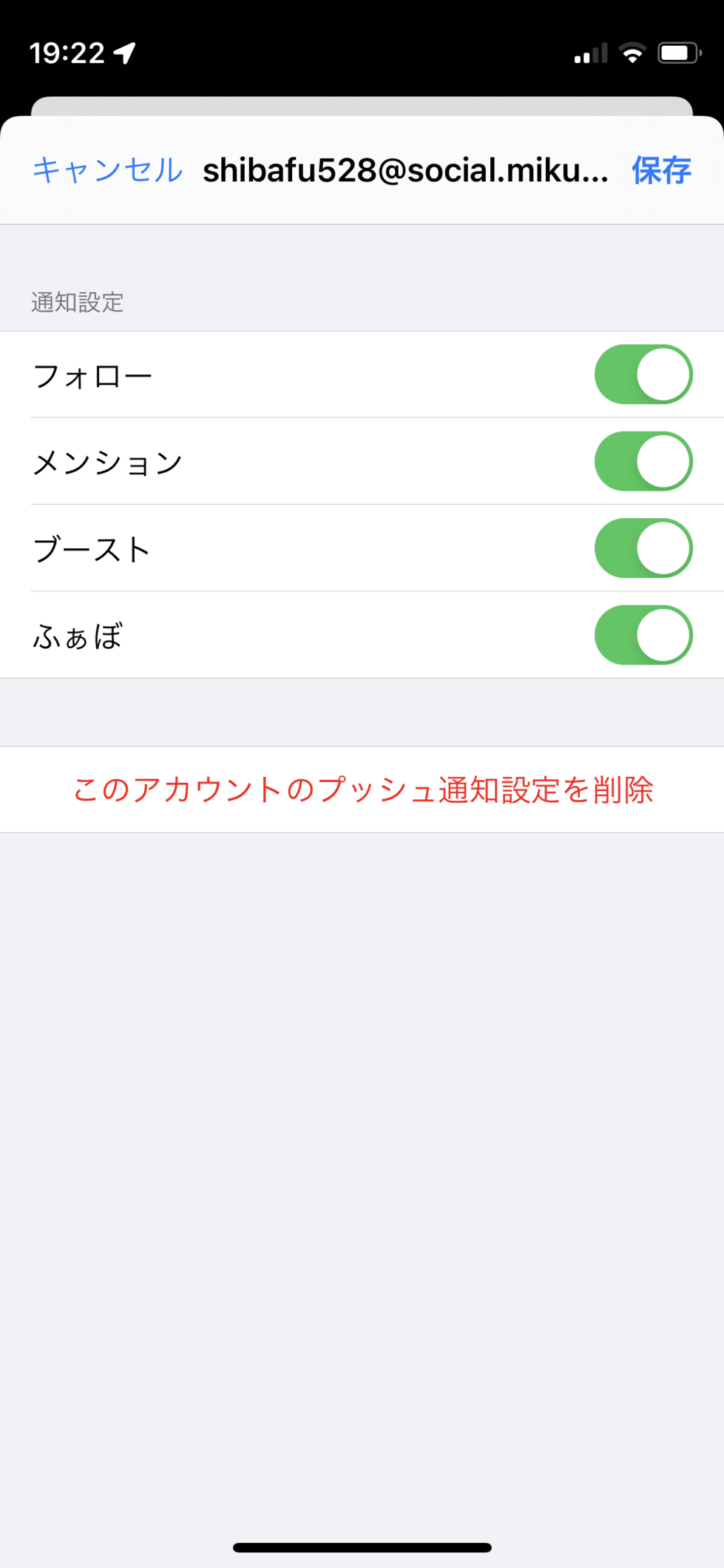
Task: Toggle フォロー notifications off
Action: [x=643, y=374]
